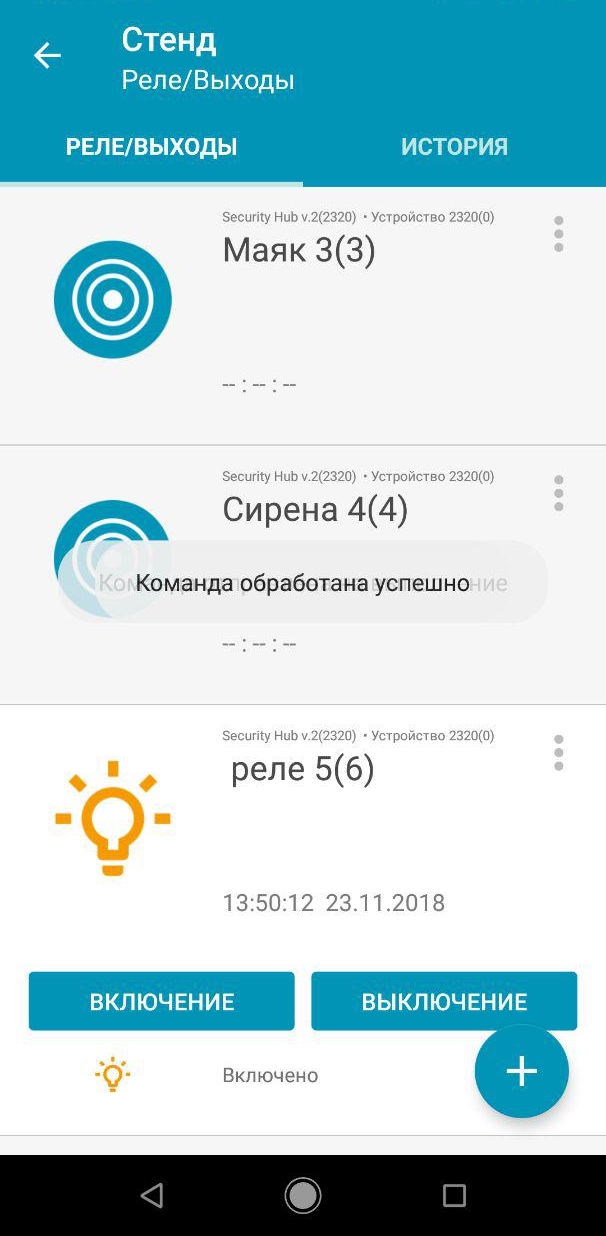The width and height of the screenshot is (606, 1236).
Task: Select the Реле/Выходы tab
Action: click(151, 147)
